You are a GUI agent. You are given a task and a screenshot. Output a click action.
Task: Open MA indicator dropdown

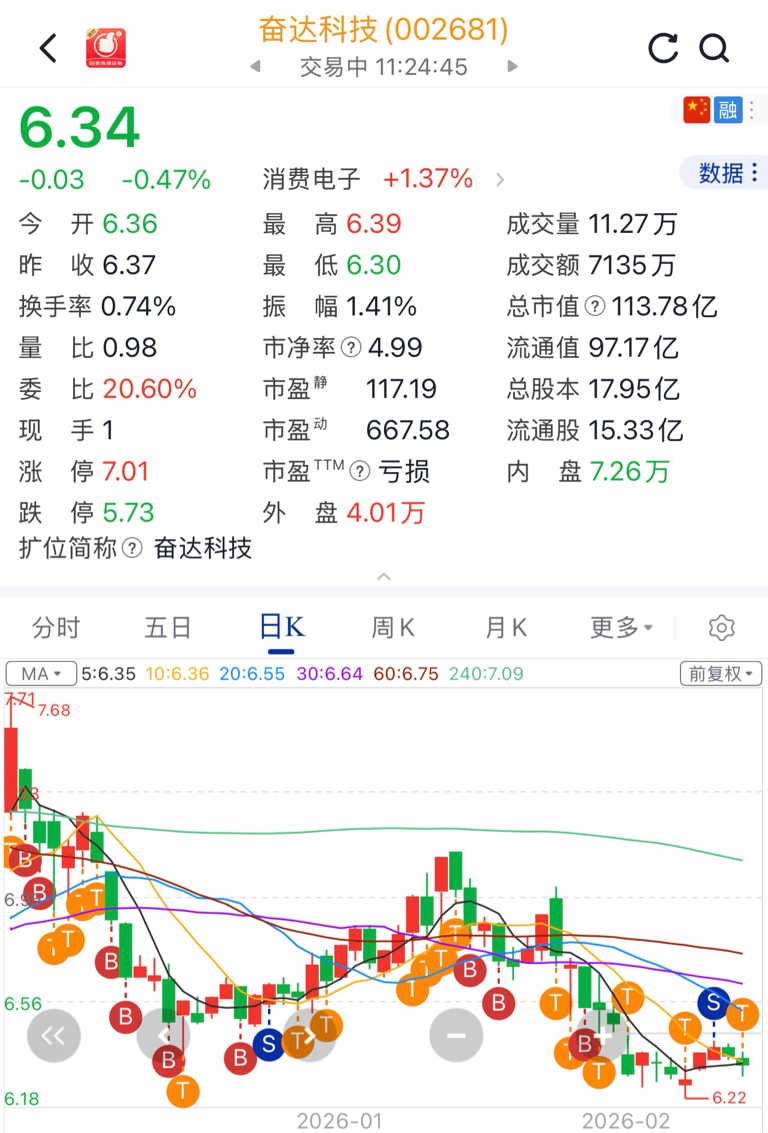tap(41, 674)
